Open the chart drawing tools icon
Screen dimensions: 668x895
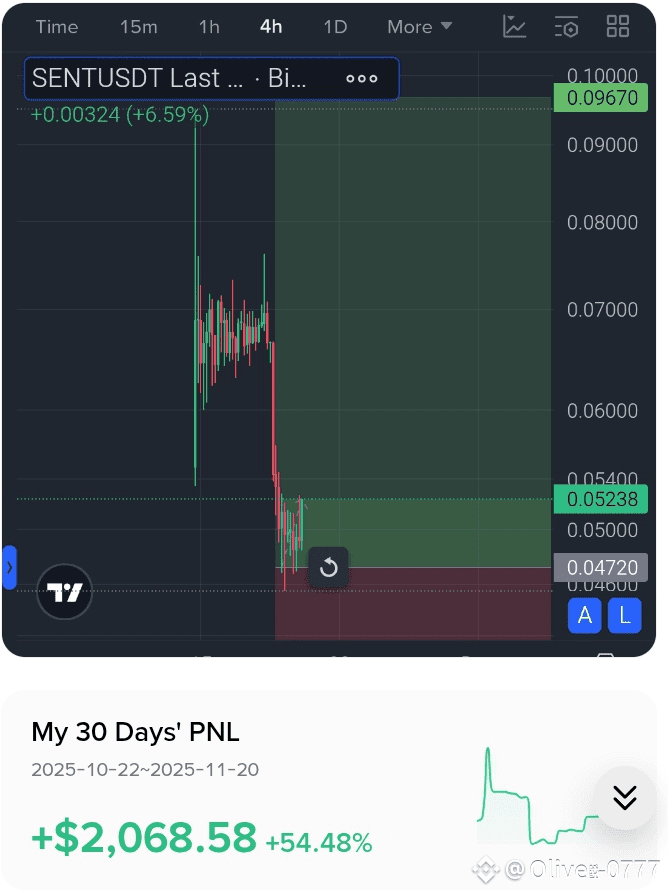(515, 27)
